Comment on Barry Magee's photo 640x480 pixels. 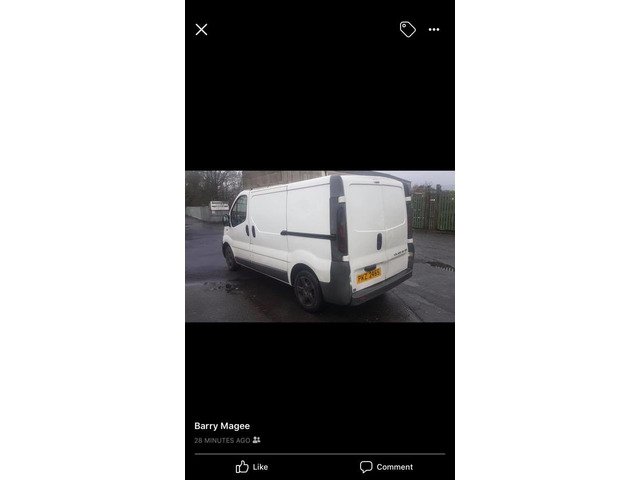386,466
